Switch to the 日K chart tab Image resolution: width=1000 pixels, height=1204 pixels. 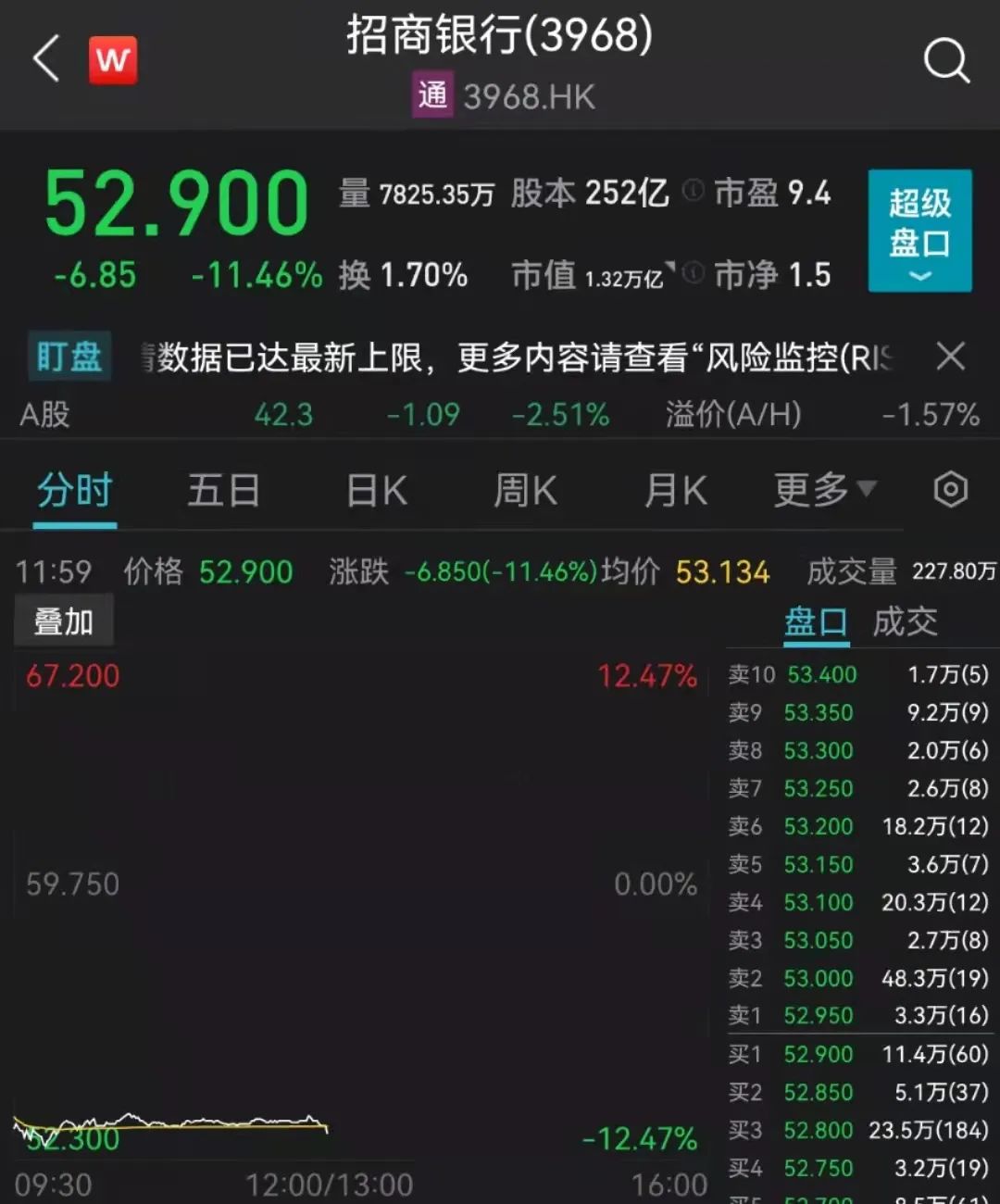coord(377,490)
